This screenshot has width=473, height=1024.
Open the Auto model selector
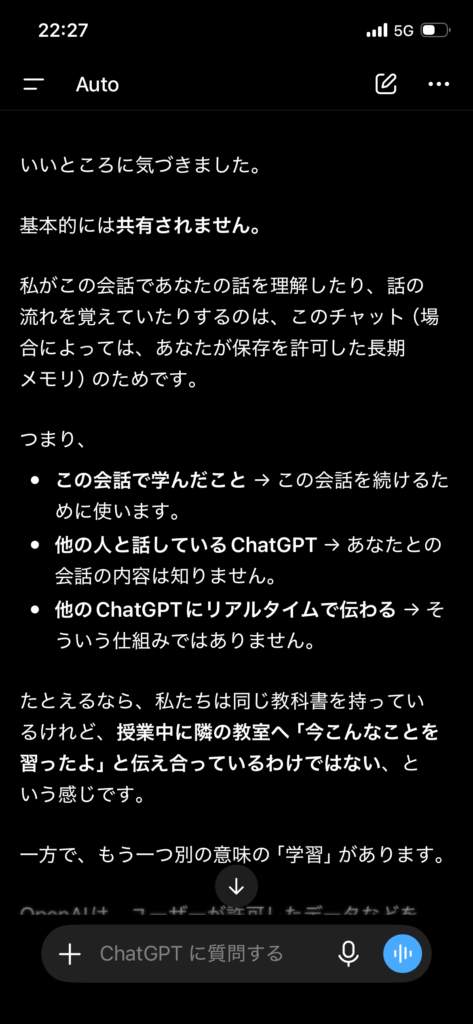97,84
